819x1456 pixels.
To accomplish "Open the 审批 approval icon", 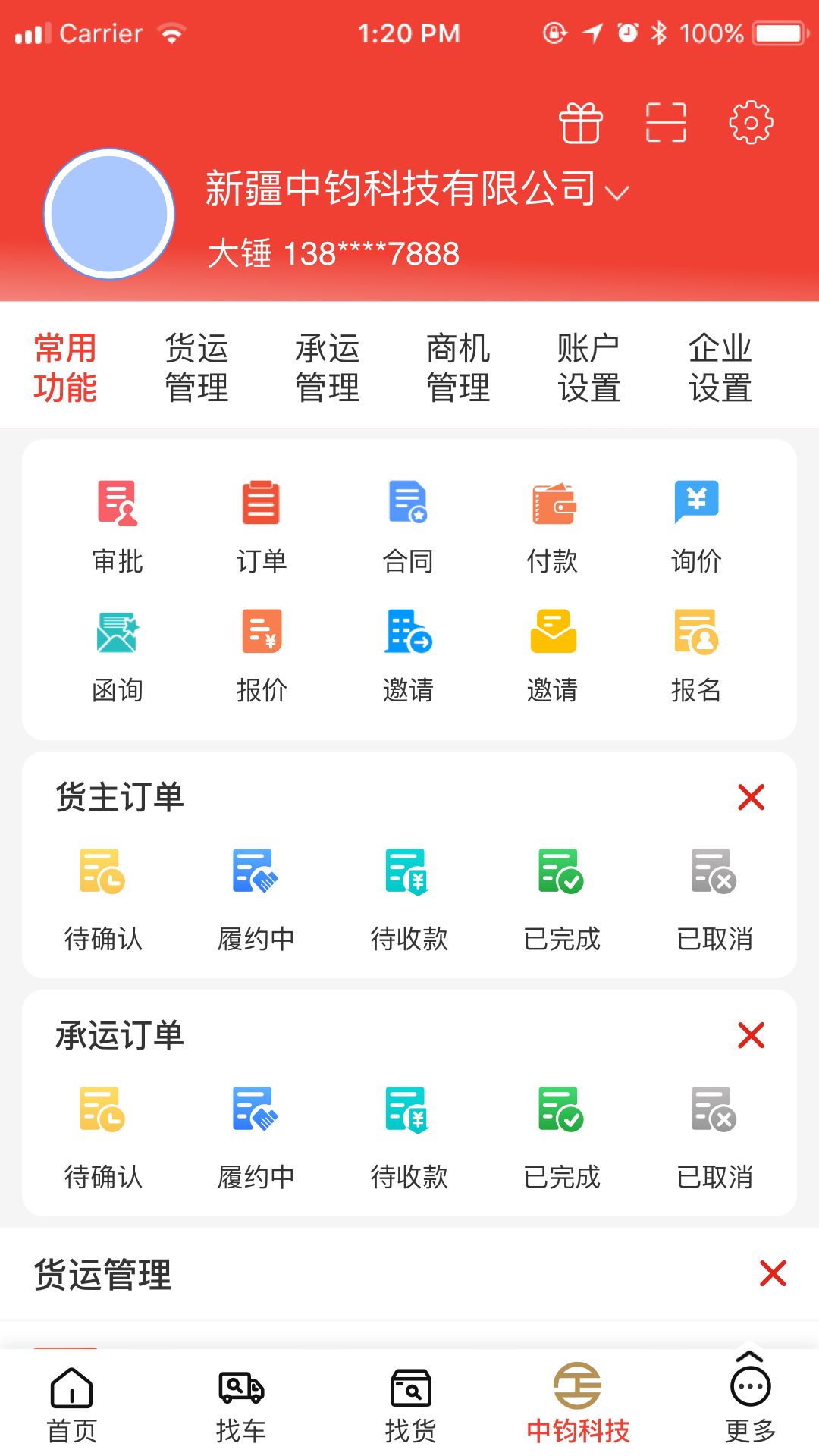I will 115,522.
